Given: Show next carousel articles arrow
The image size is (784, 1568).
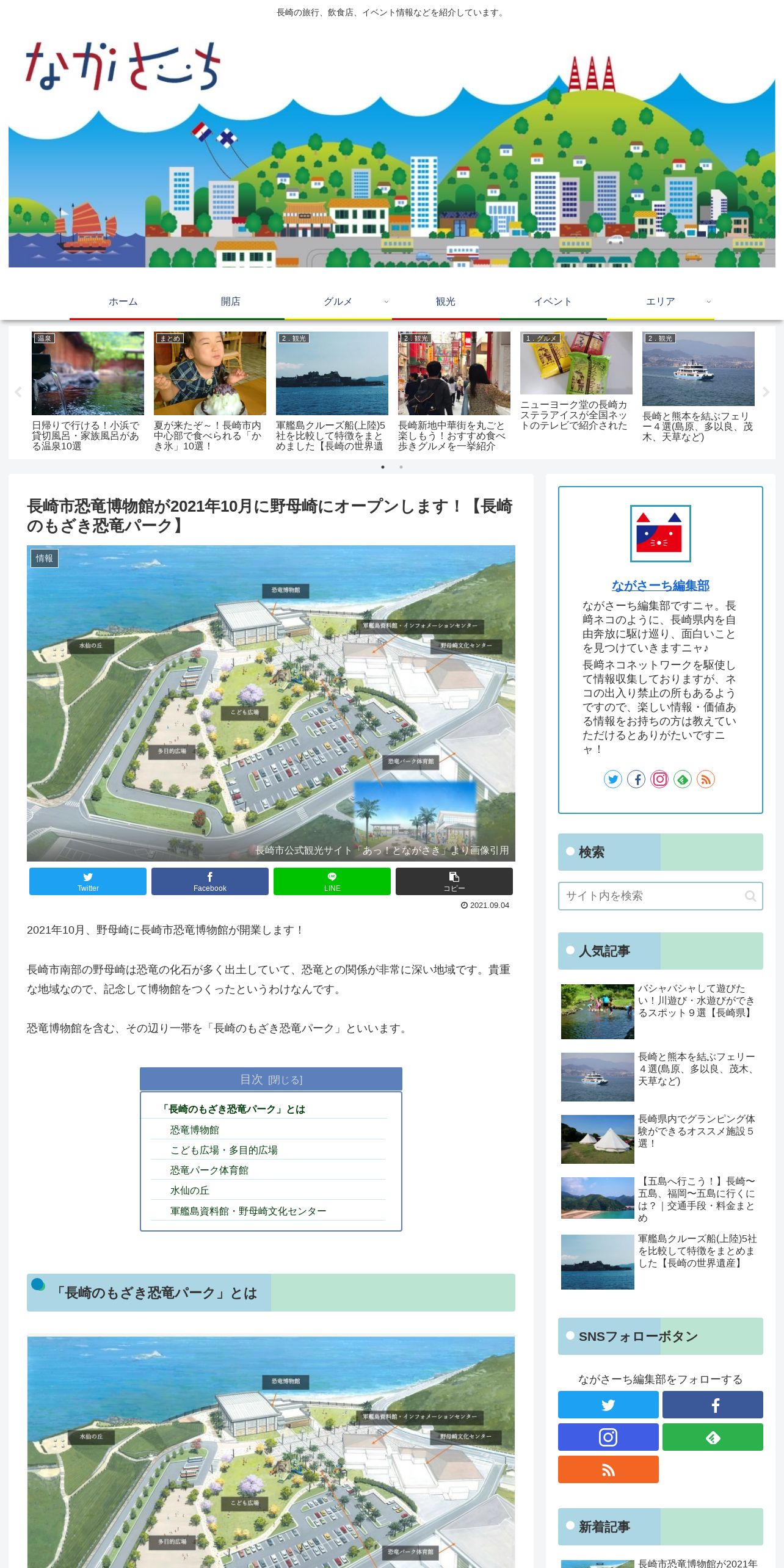Looking at the screenshot, I should coord(766,392).
